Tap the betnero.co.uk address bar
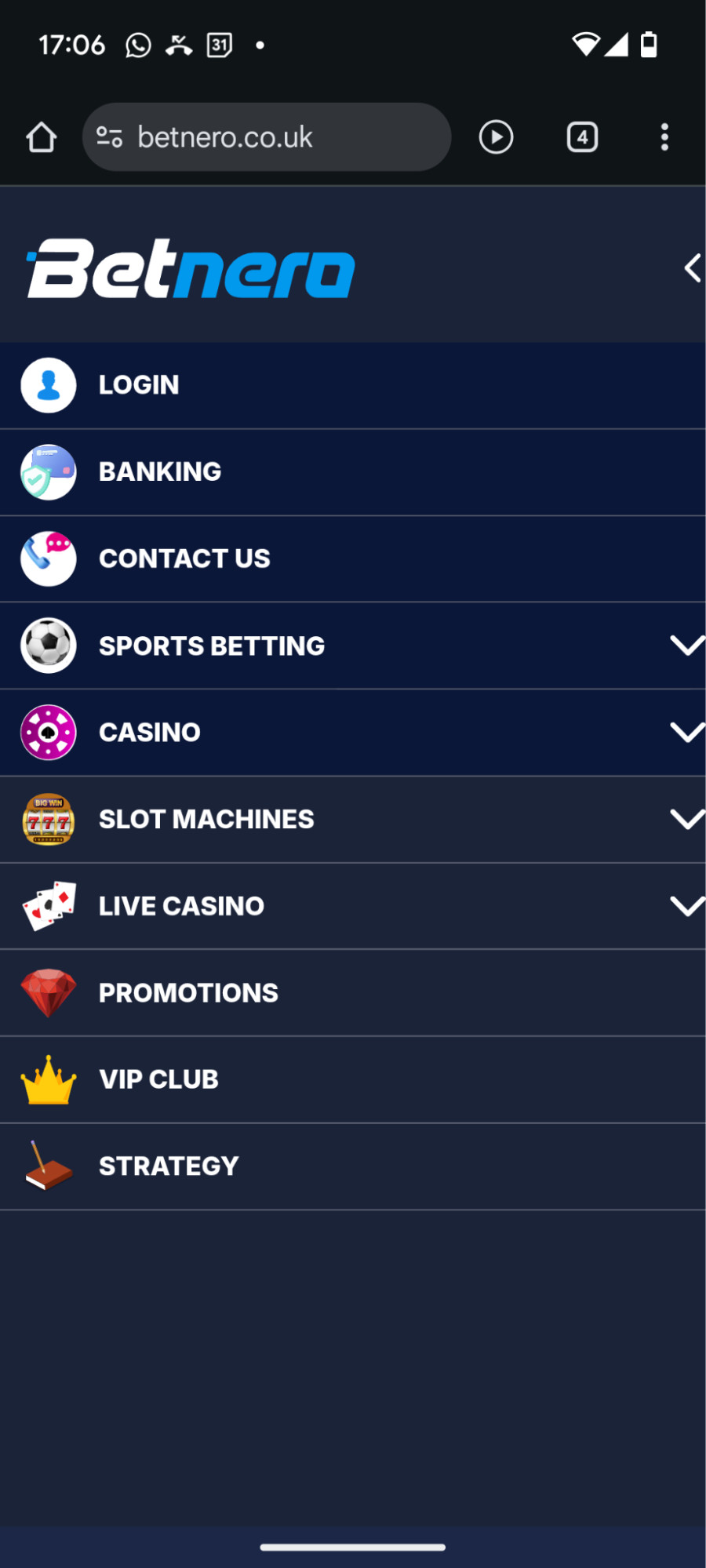The height and width of the screenshot is (1568, 706). point(267,137)
